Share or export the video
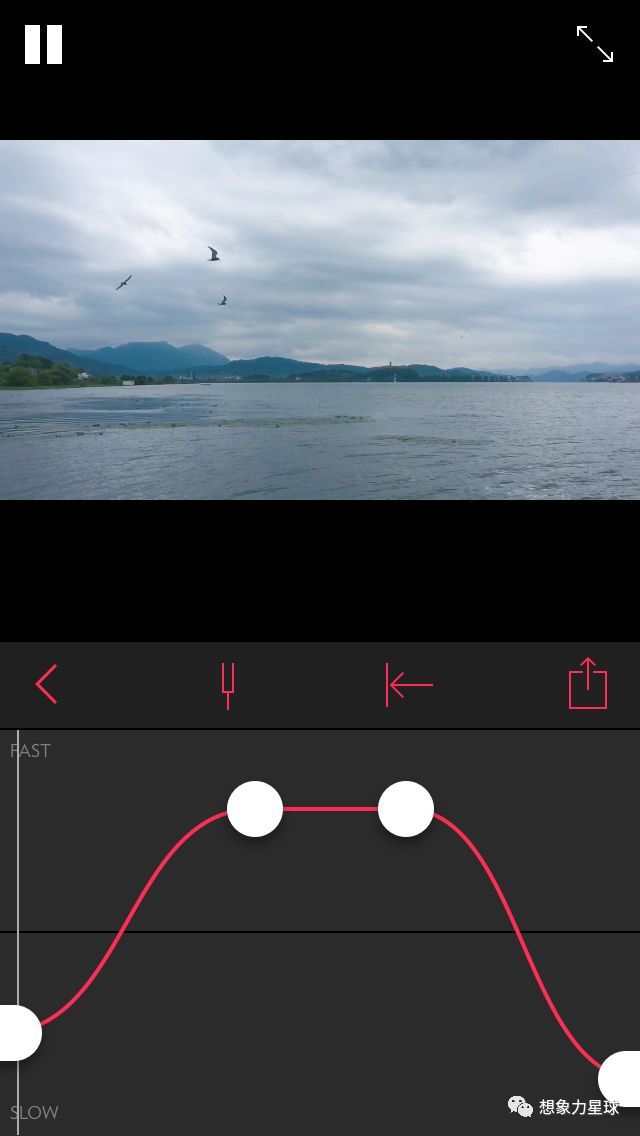The width and height of the screenshot is (640, 1136). coord(588,684)
